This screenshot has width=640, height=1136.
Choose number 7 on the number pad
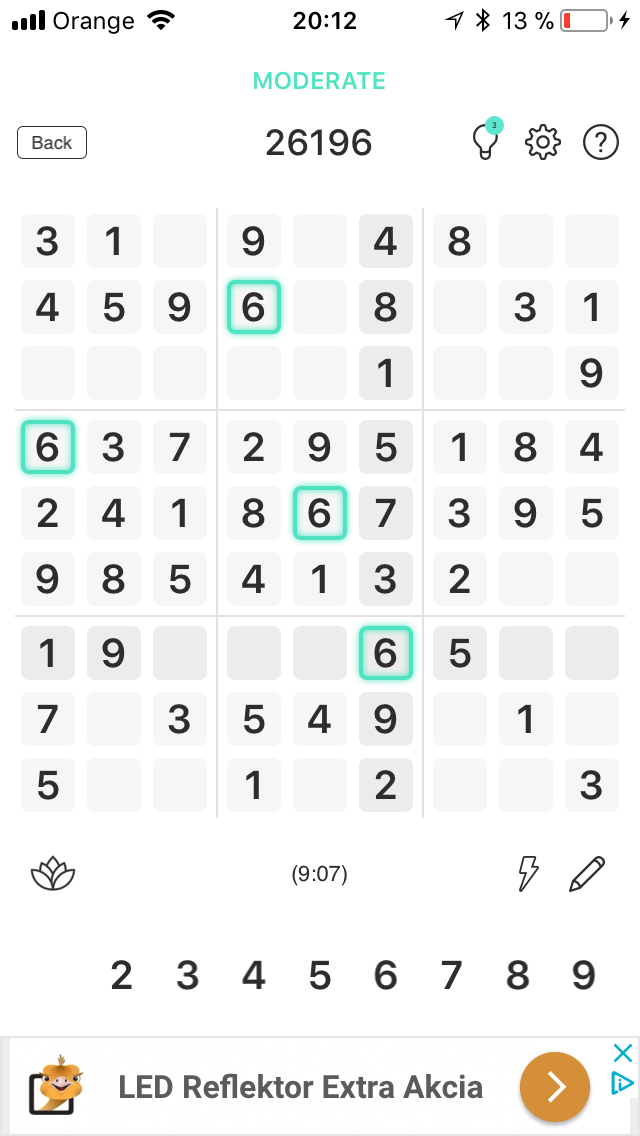[x=452, y=975]
